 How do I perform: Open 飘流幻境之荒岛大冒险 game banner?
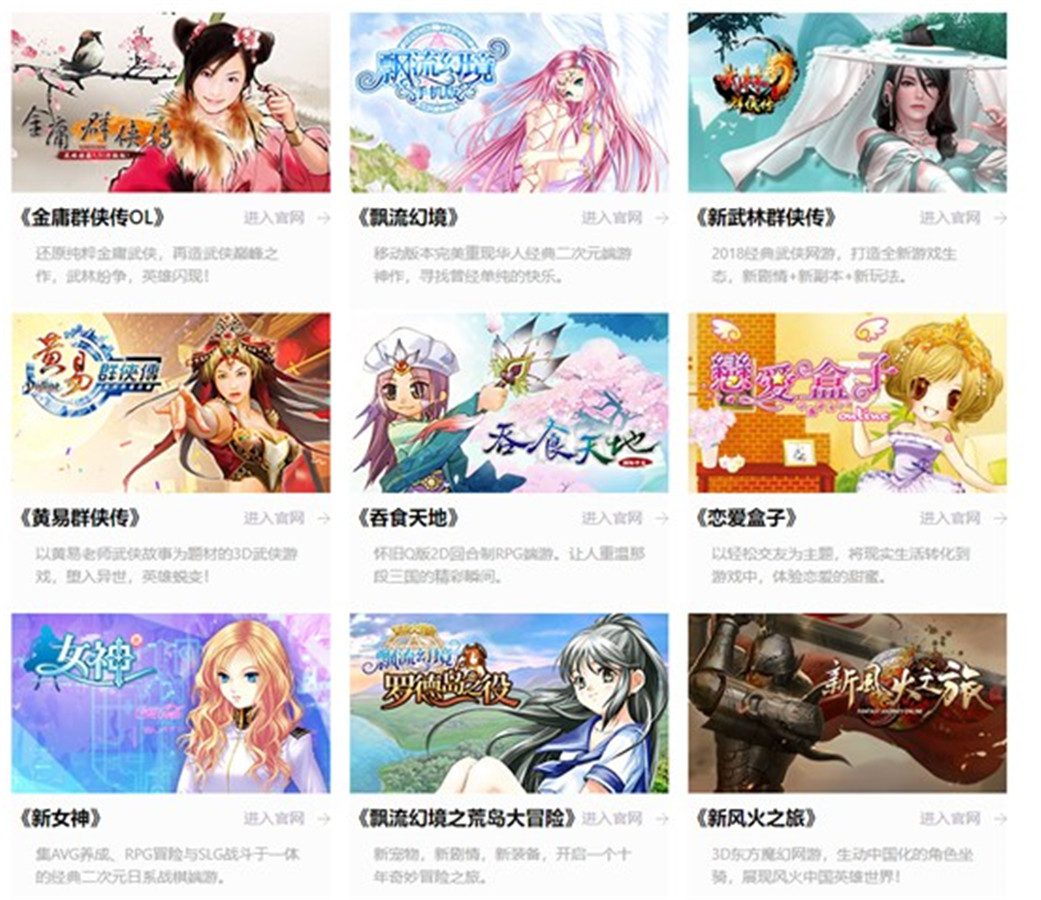pos(509,703)
